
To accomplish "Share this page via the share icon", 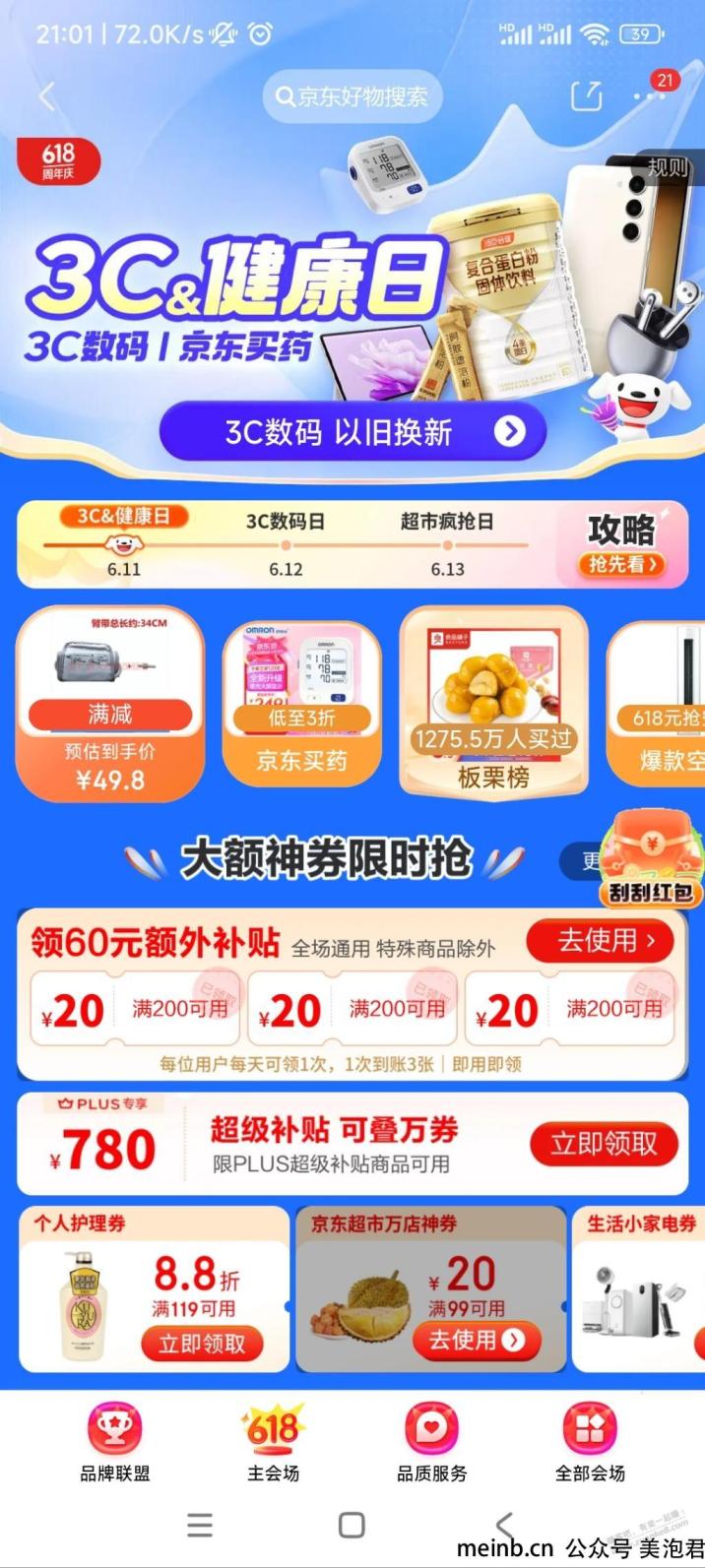I will 586,96.
